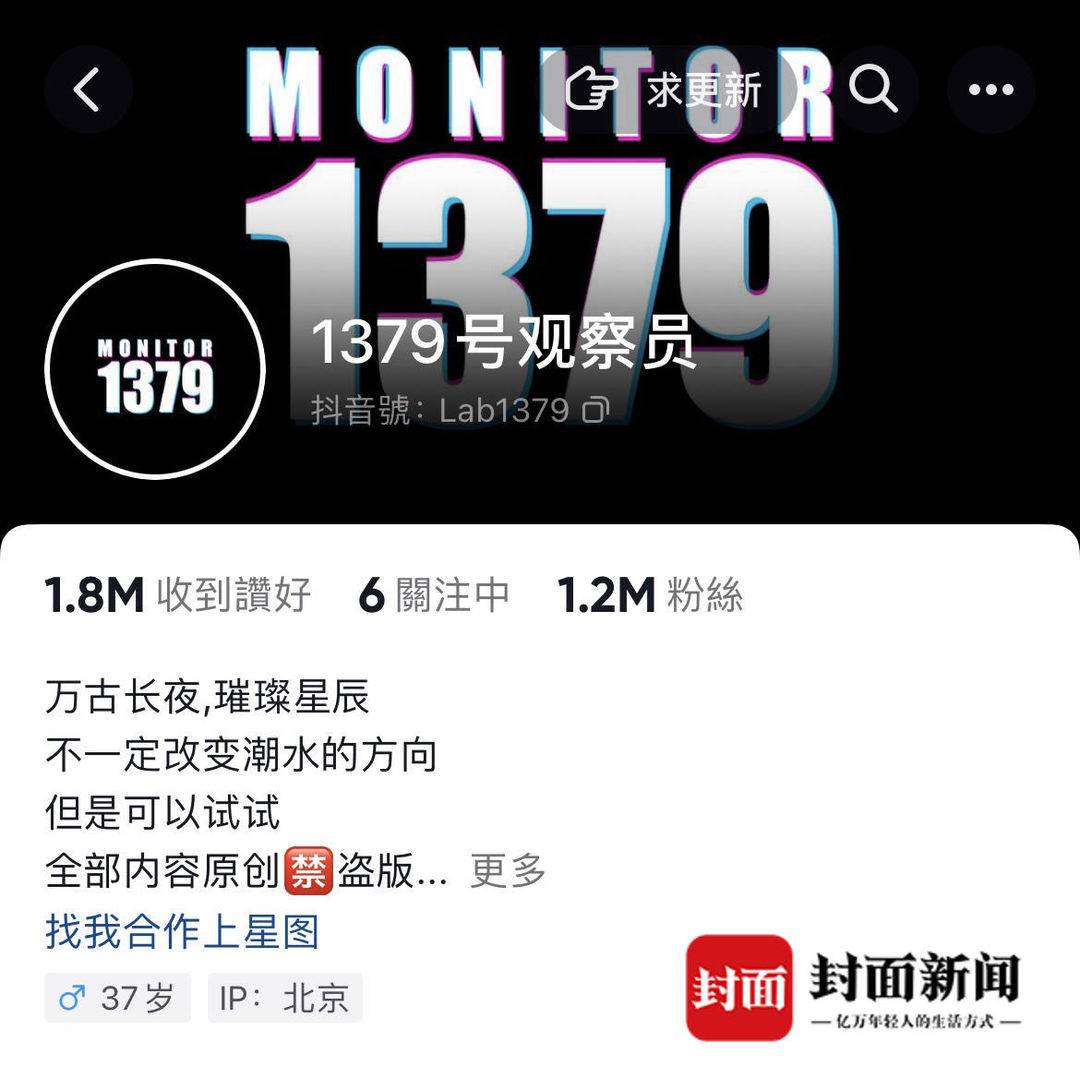Viewport: 1080px width, 1078px height.
Task: Open the three-dot overflow menu
Action: 991,90
